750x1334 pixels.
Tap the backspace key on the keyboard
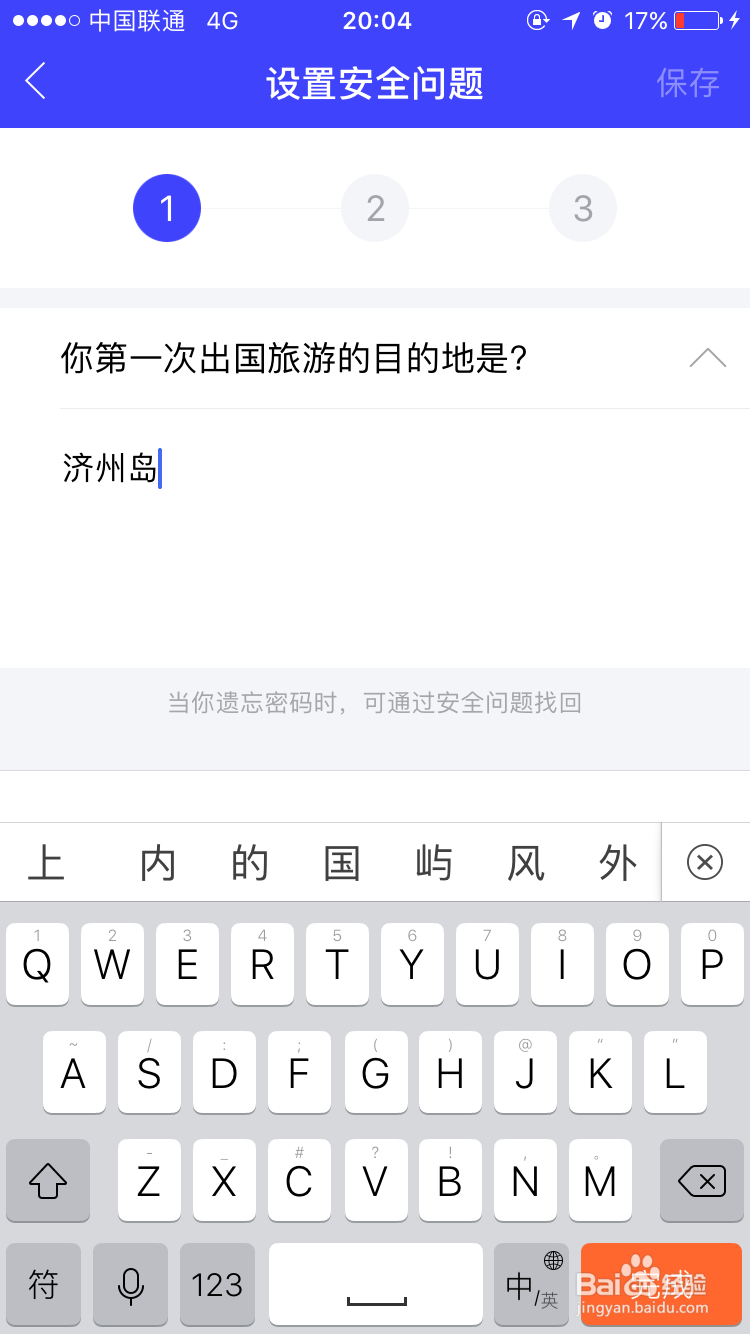(701, 1181)
